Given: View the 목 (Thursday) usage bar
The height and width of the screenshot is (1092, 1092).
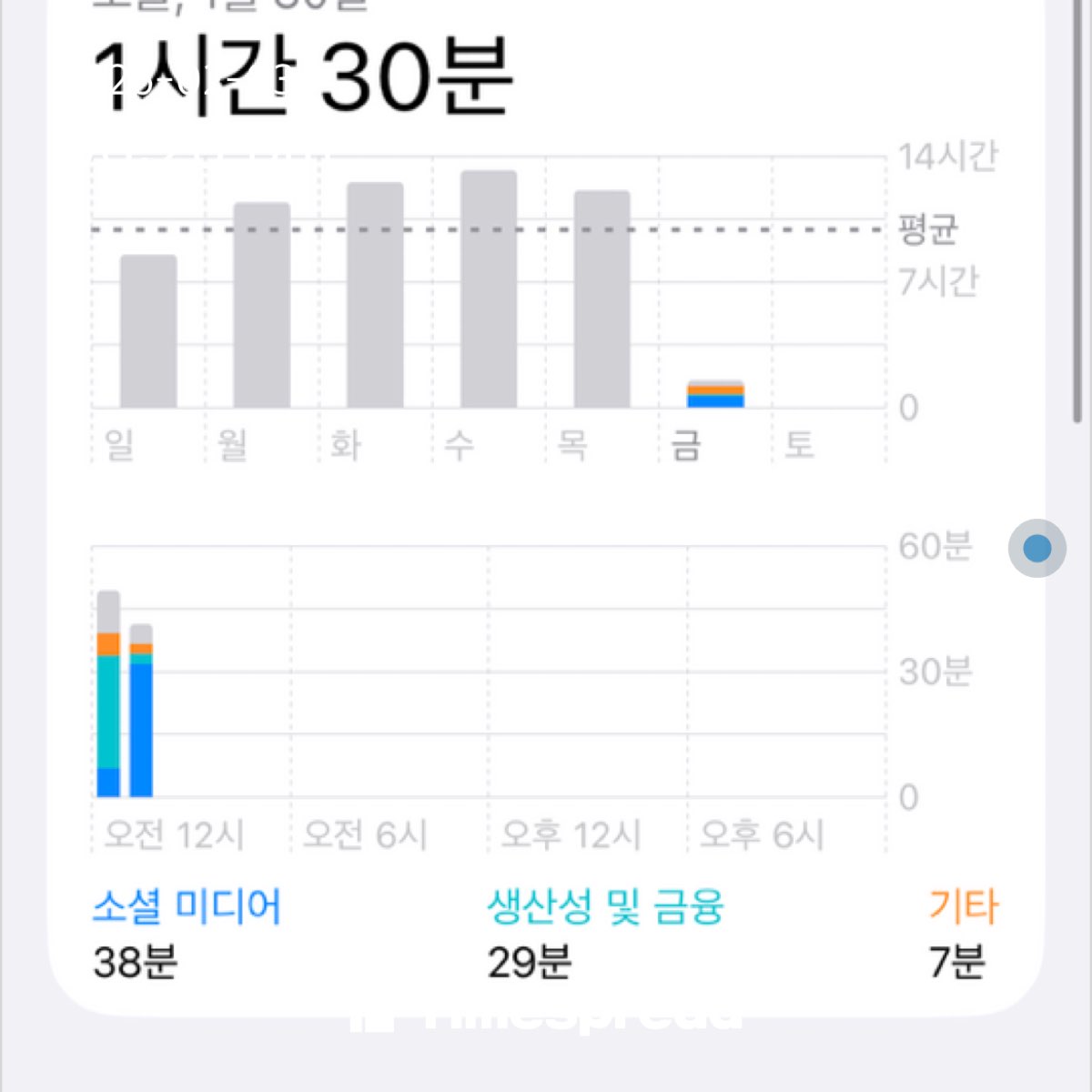Looking at the screenshot, I should pyautogui.click(x=602, y=298).
